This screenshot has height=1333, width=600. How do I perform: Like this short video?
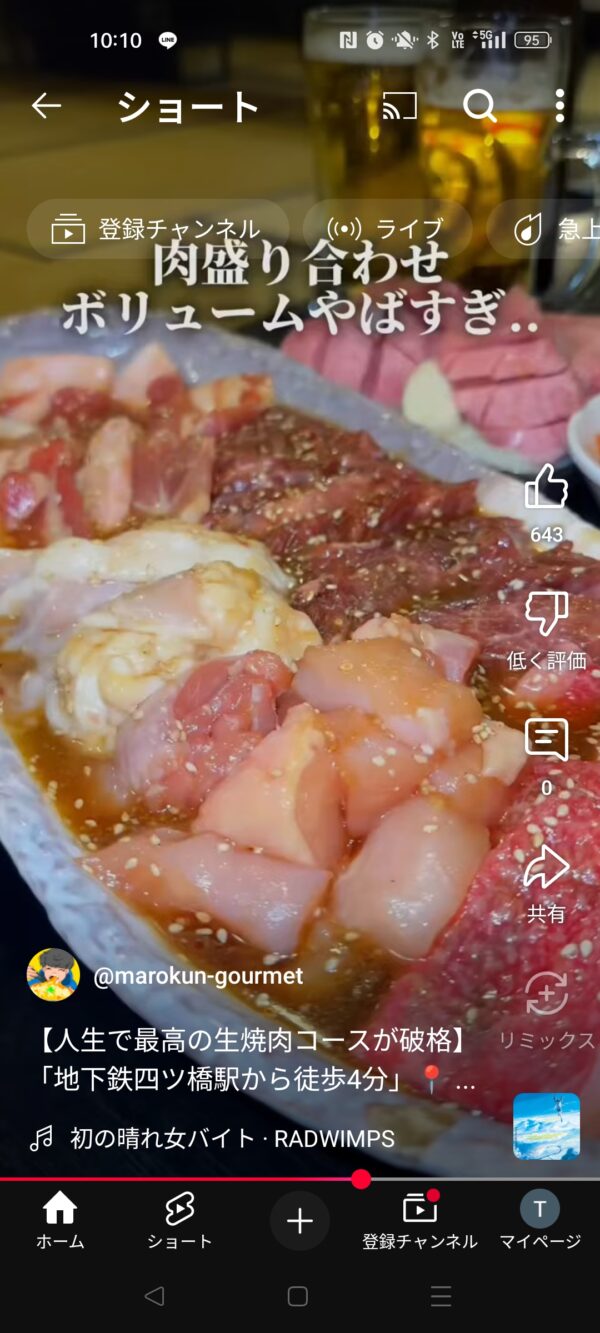(x=546, y=488)
